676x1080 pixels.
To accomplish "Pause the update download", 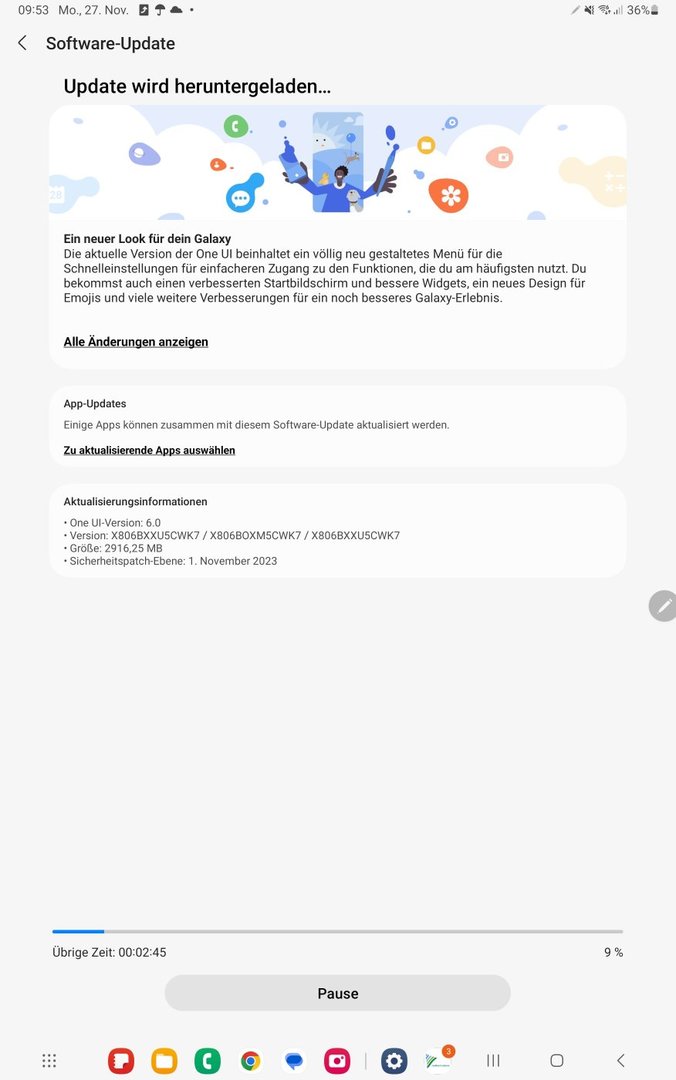I will click(x=337, y=993).
